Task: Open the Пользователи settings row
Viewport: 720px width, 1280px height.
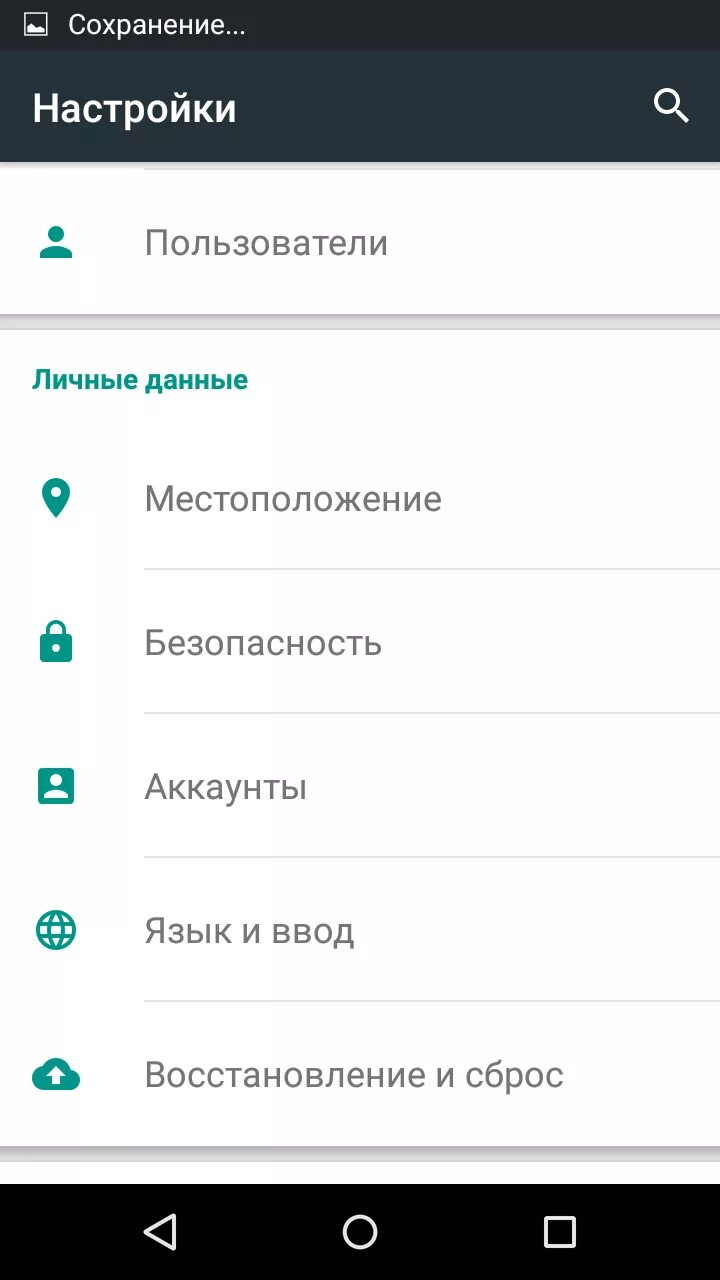Action: 360,242
